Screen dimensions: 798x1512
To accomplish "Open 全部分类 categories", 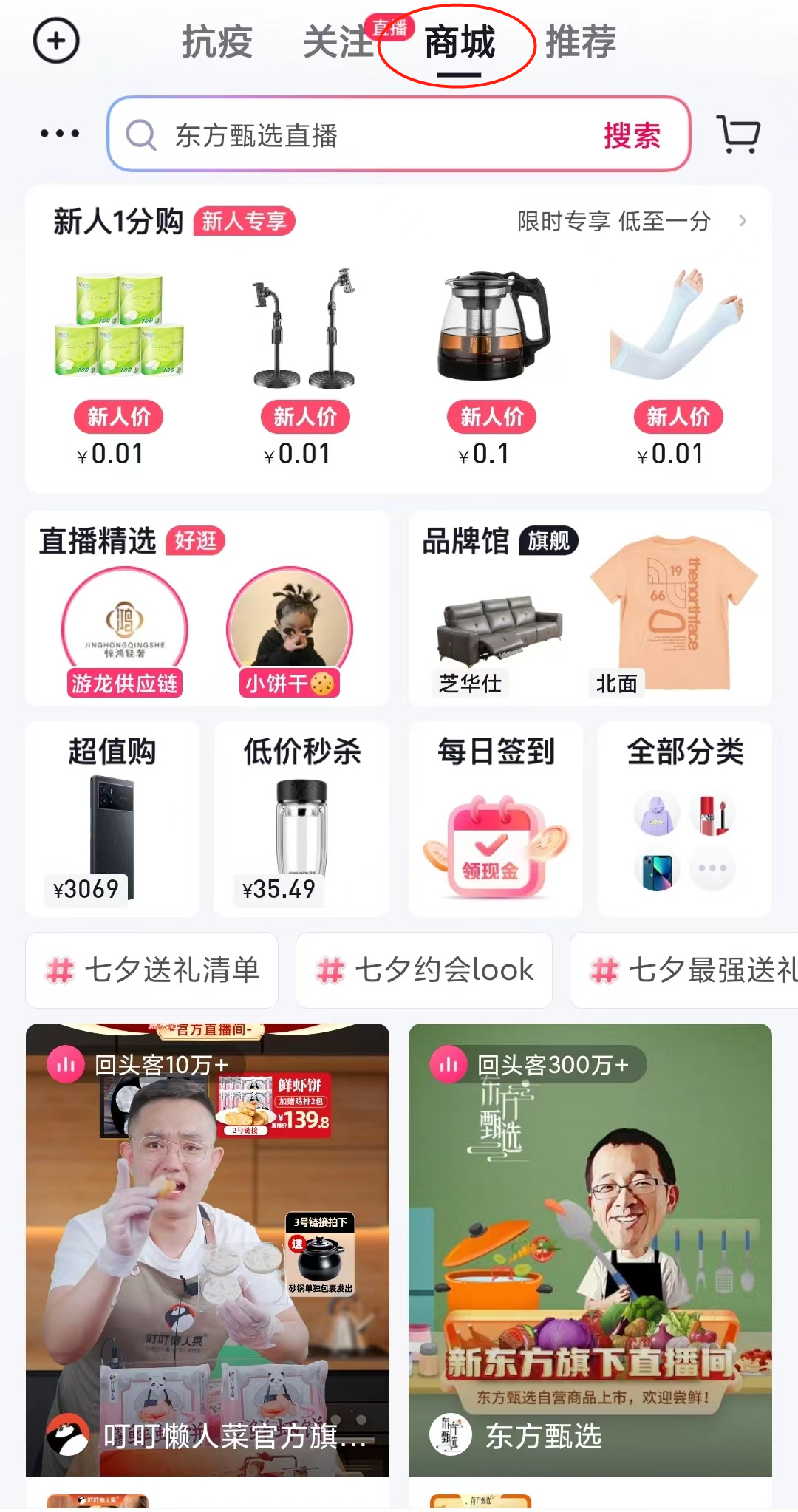I will pyautogui.click(x=684, y=819).
